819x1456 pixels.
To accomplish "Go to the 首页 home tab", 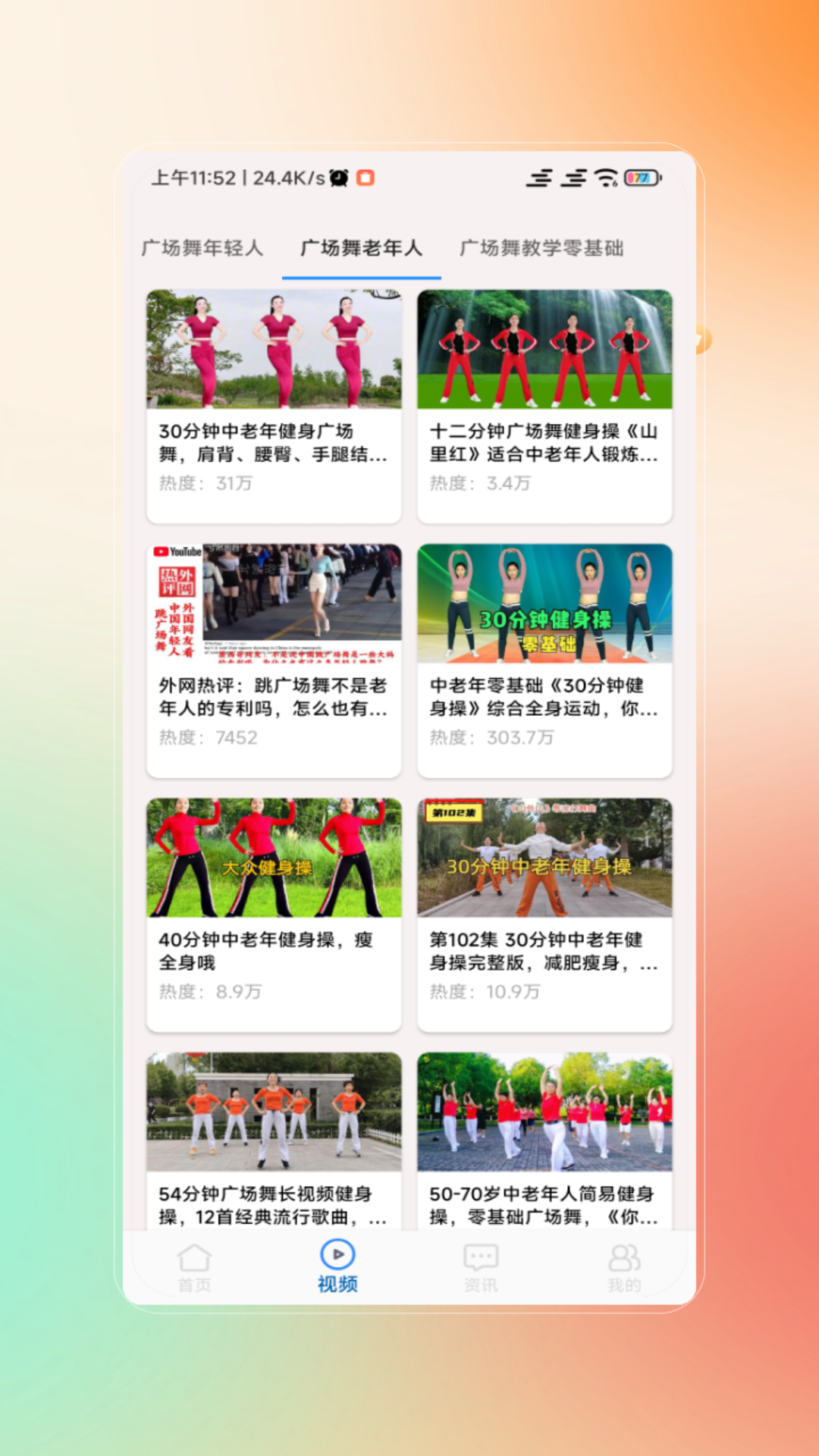I will coord(194,1268).
